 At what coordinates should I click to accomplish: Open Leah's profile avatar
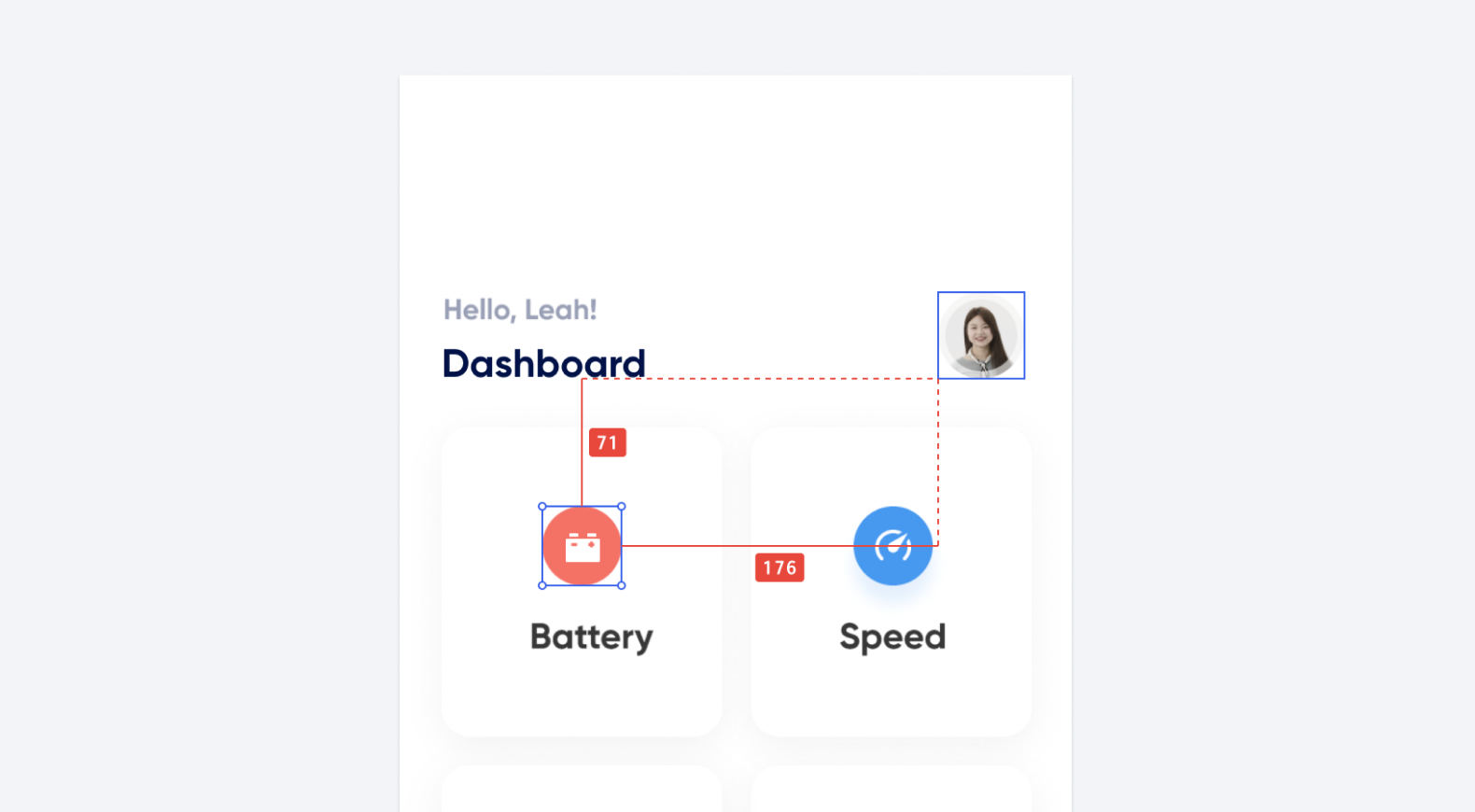point(980,335)
